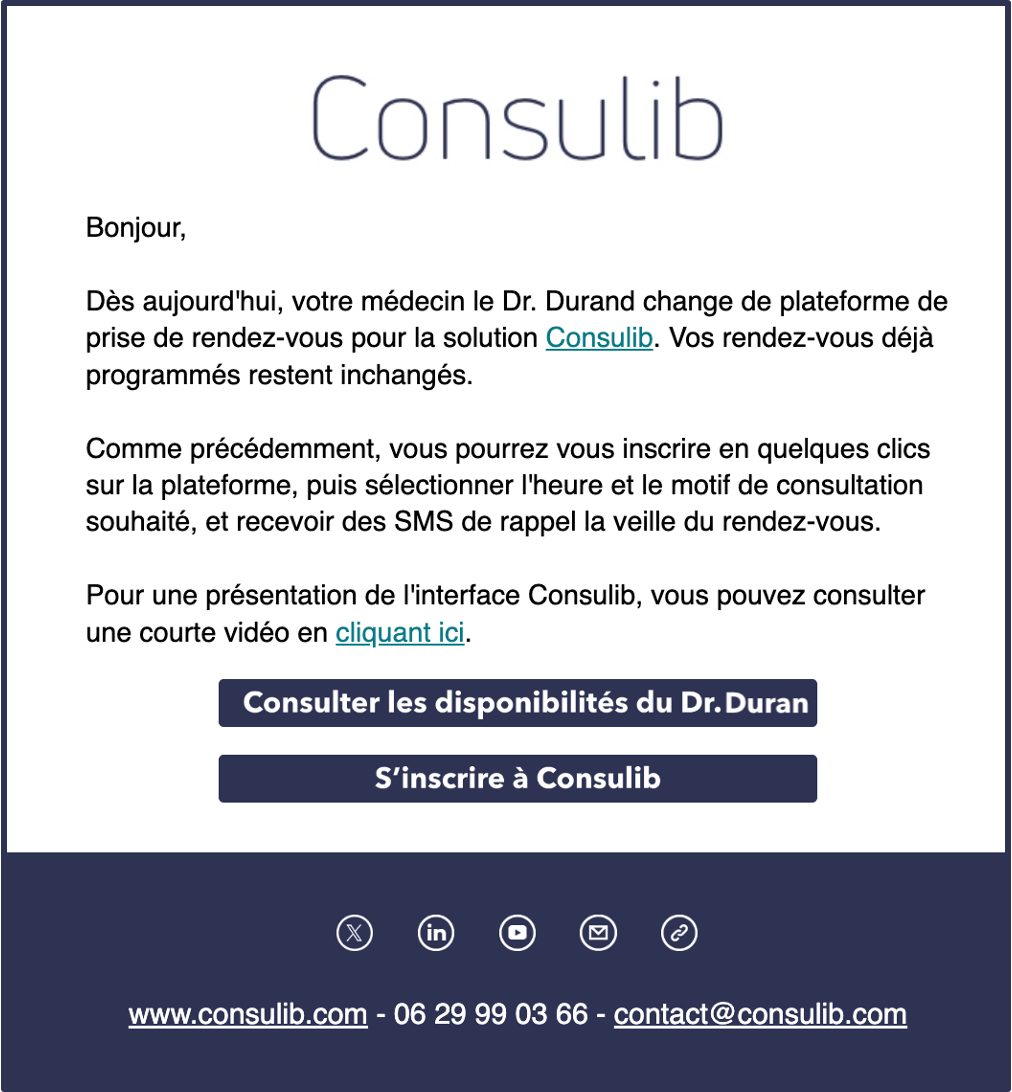Visit www.consulib.com link
The height and width of the screenshot is (1092, 1012).
(x=248, y=1015)
